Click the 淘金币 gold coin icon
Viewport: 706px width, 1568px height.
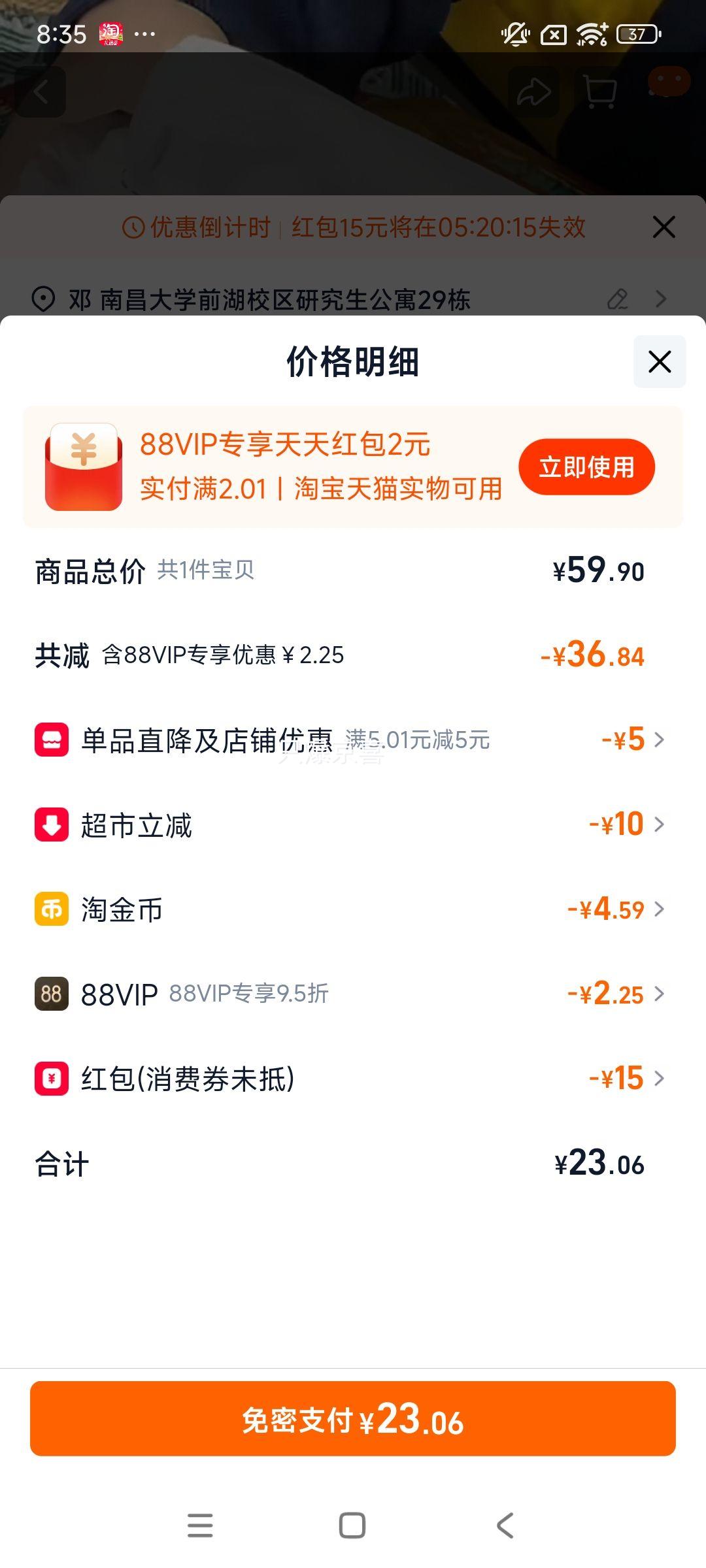click(x=52, y=909)
